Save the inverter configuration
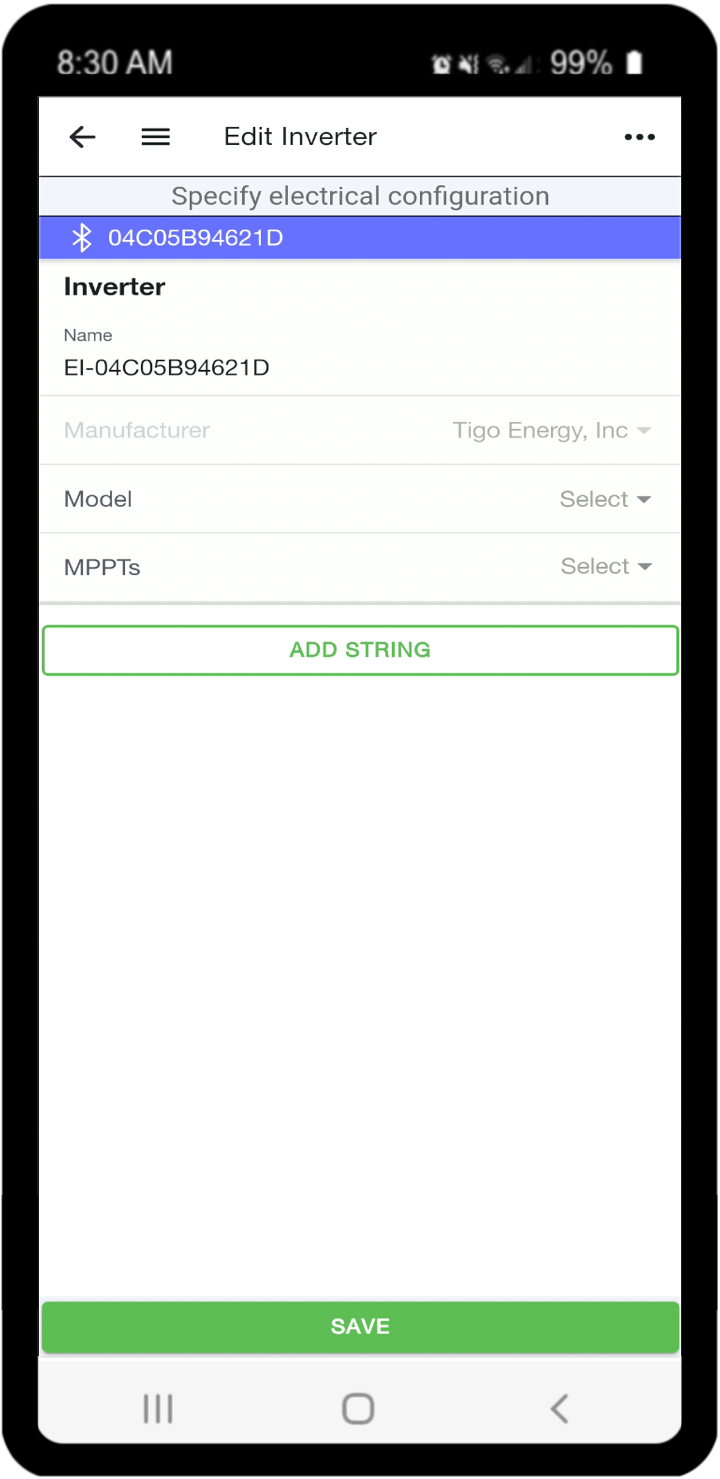 pos(360,1327)
